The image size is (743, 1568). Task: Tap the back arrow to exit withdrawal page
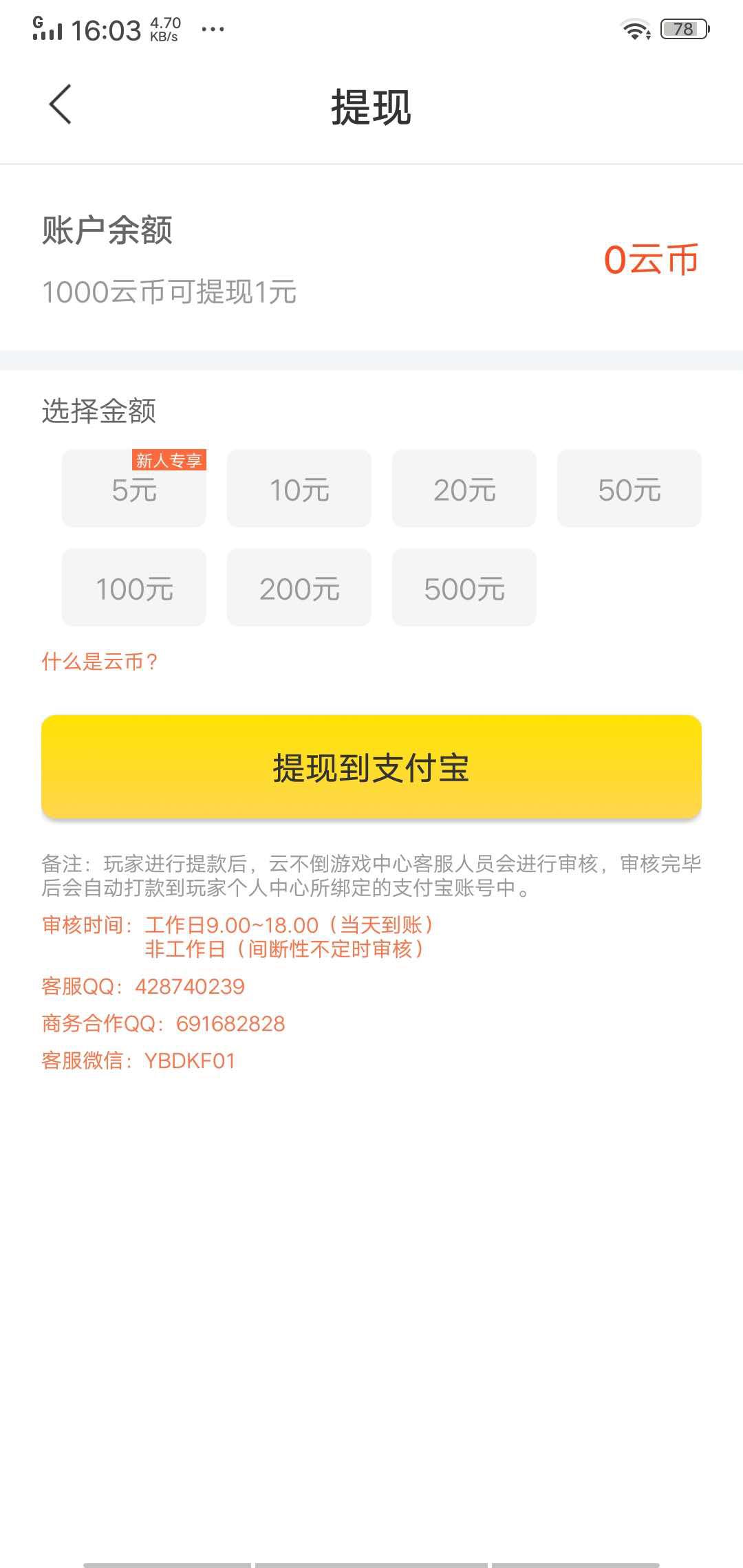60,105
